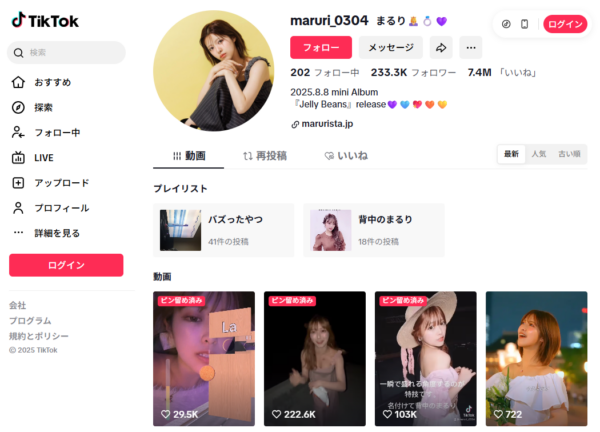
Task: Play the pinned video with 222.6K likes
Action: [x=314, y=358]
